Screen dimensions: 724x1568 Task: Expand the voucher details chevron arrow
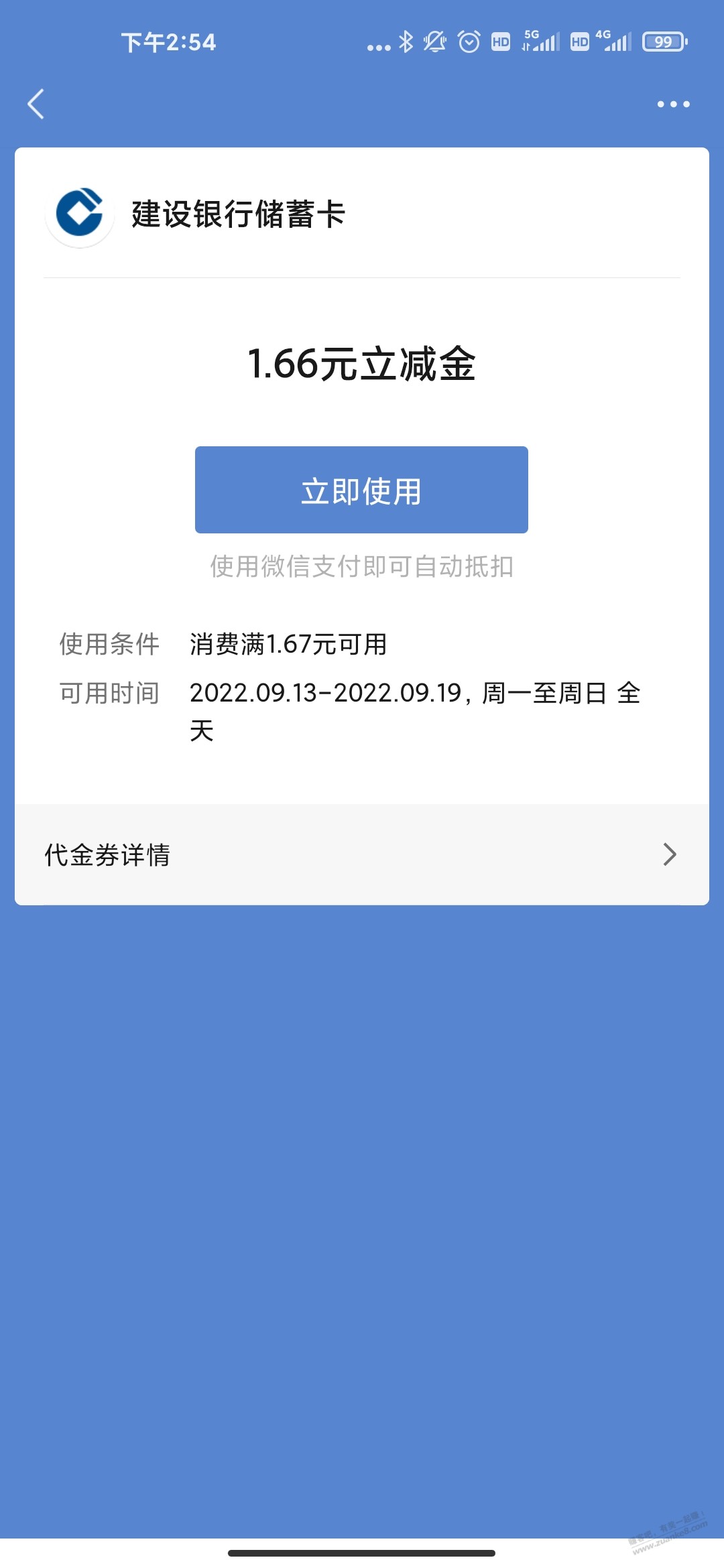(x=669, y=854)
